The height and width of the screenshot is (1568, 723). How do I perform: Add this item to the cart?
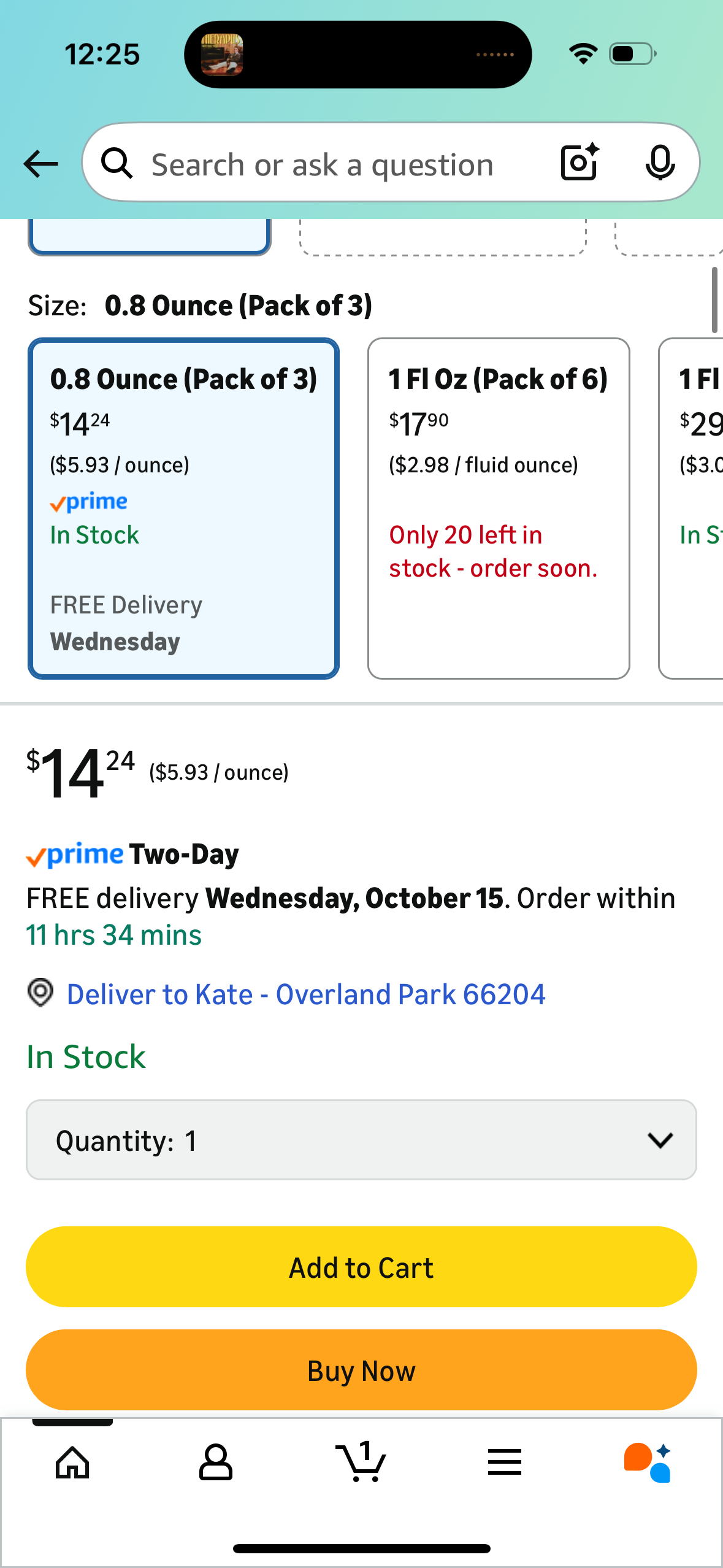[x=361, y=1267]
